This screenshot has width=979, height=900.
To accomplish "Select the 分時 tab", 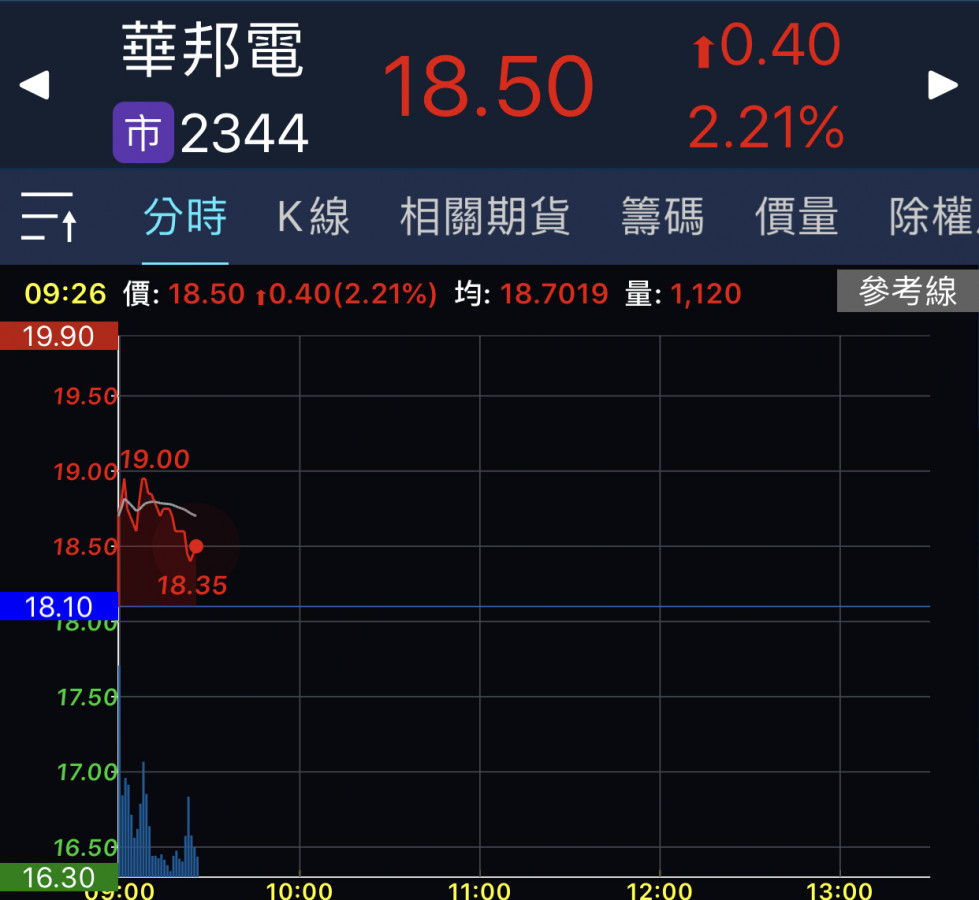I will [185, 217].
